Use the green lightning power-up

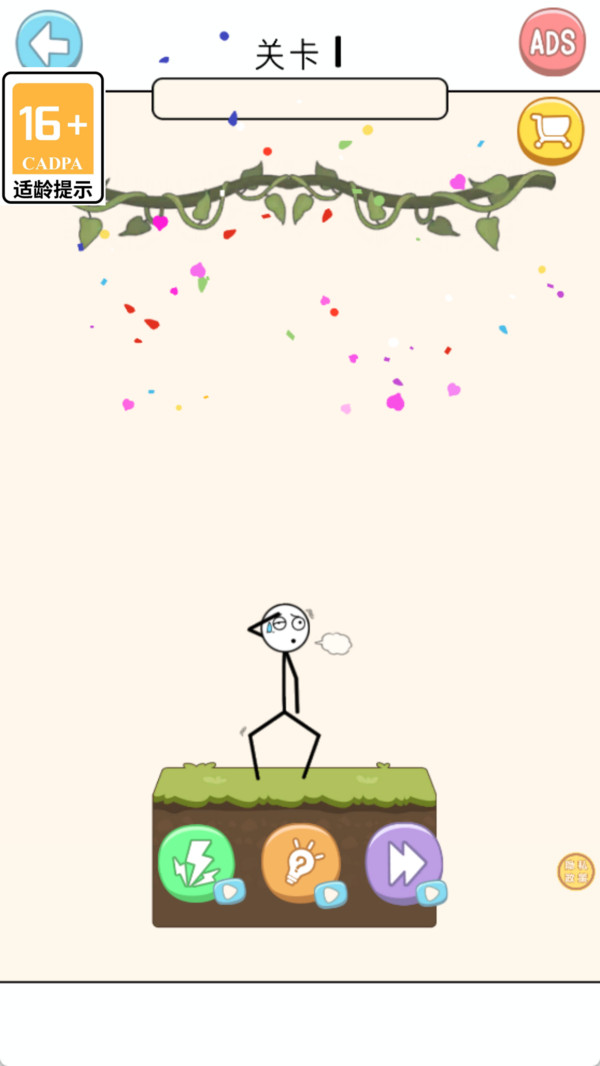click(197, 863)
